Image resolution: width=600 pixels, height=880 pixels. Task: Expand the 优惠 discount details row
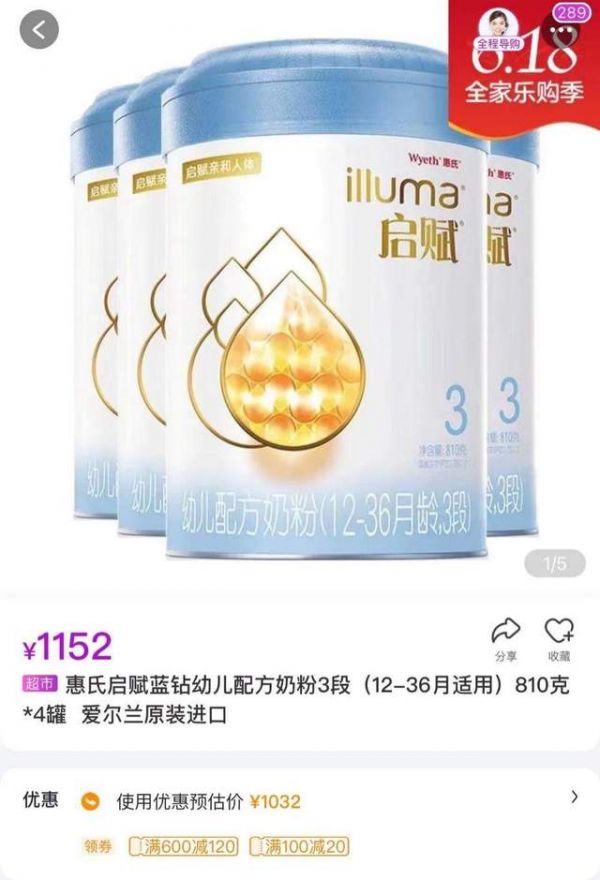point(573,797)
